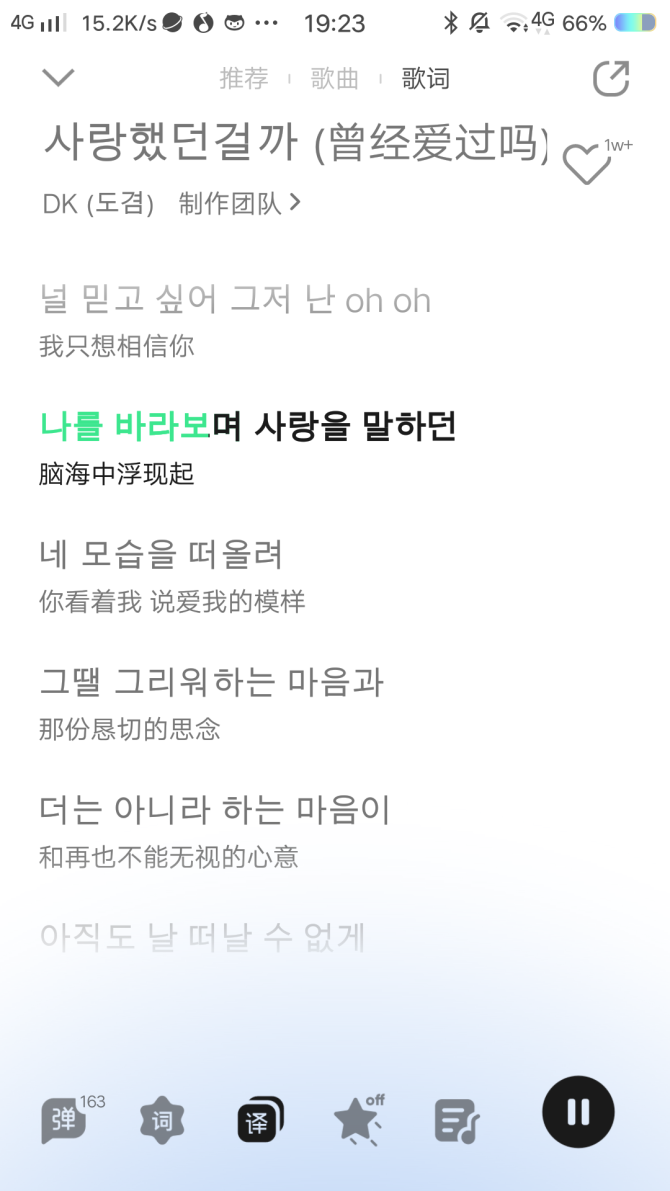
Task: Collapse the player with the down chevron
Action: (59, 78)
